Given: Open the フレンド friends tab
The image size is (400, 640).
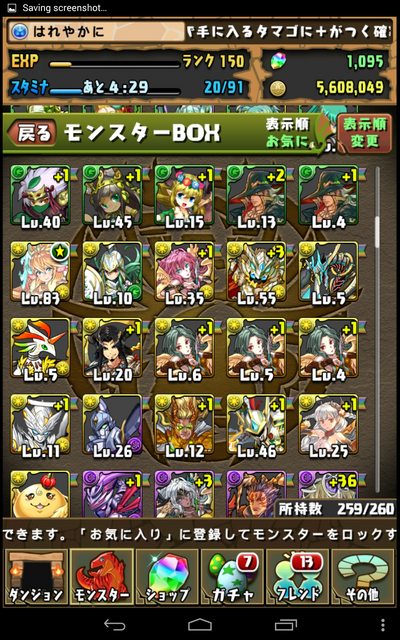Looking at the screenshot, I should pos(298,577).
